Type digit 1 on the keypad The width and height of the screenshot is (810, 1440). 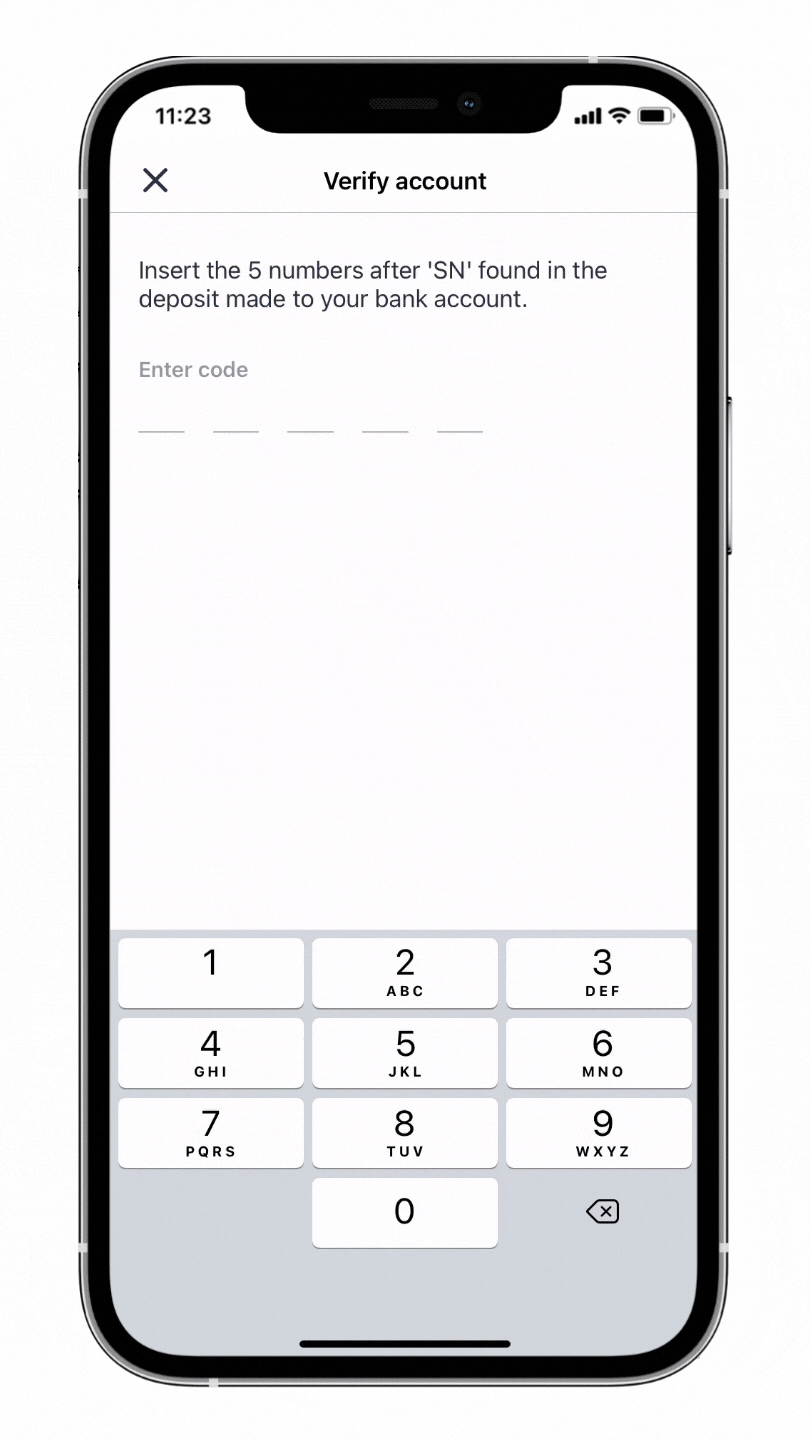pyautogui.click(x=211, y=972)
